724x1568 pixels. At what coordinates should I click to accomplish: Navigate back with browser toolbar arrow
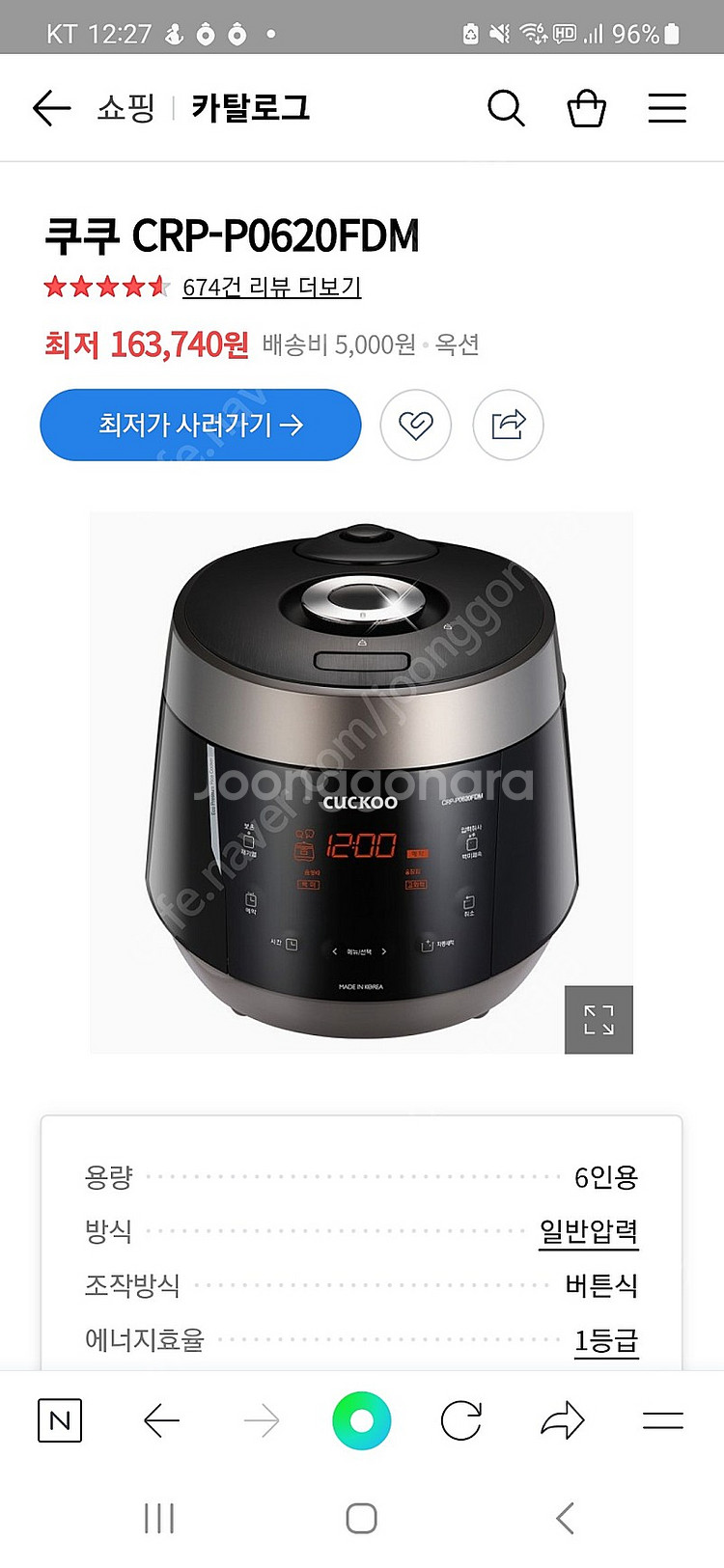tap(161, 1420)
